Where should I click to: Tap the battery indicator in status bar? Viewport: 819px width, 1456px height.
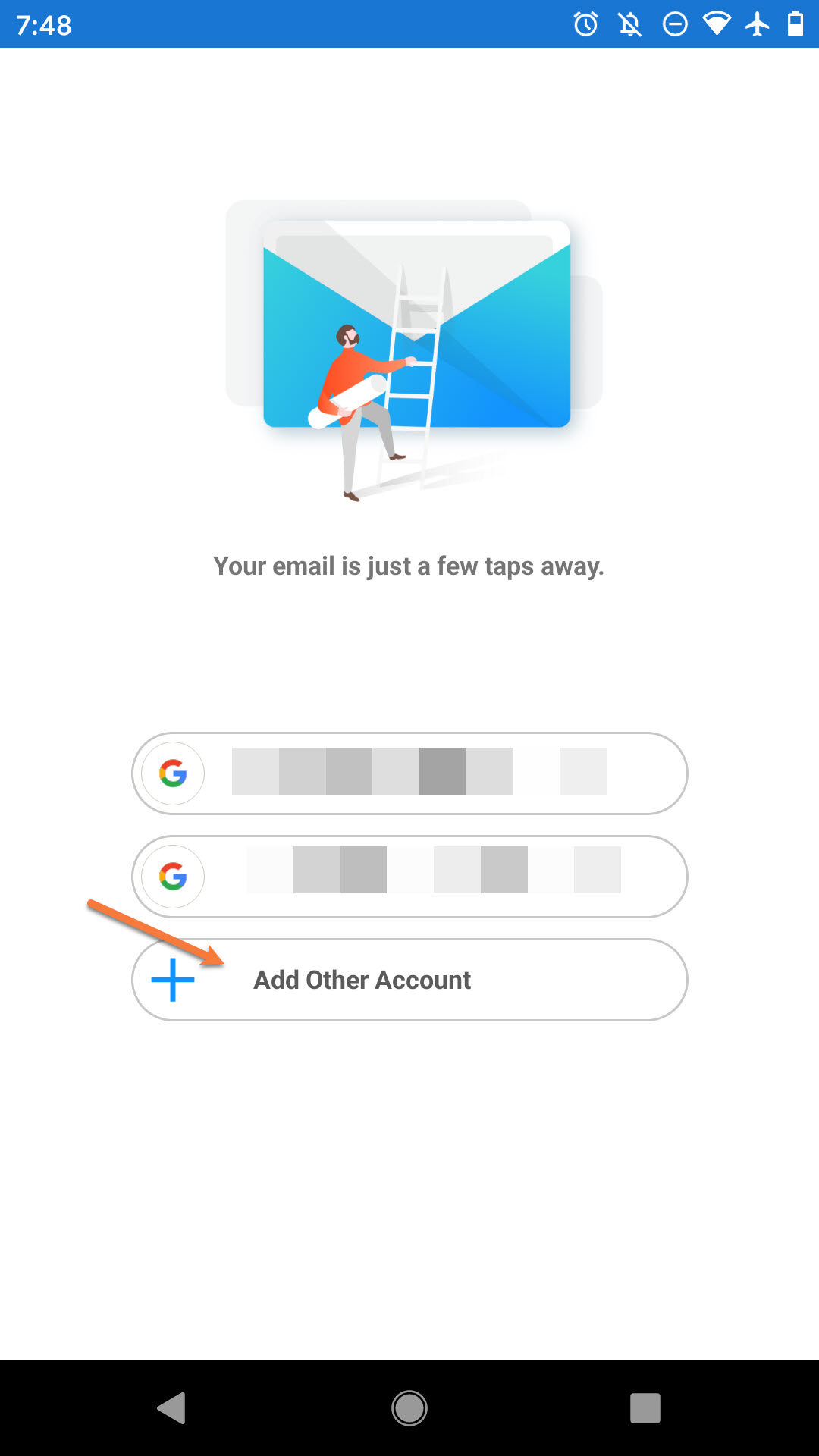click(x=795, y=25)
